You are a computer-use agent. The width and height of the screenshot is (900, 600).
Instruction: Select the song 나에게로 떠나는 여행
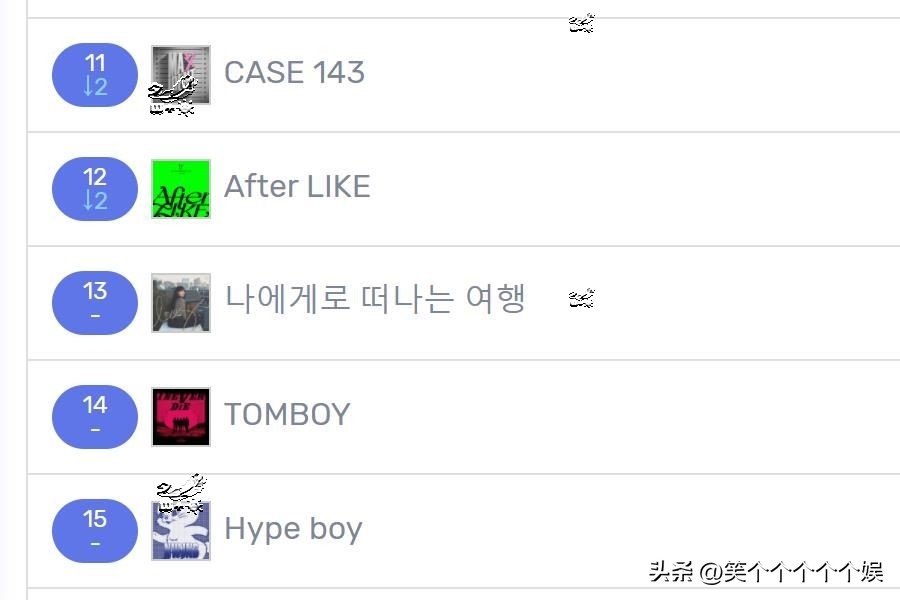pos(375,299)
